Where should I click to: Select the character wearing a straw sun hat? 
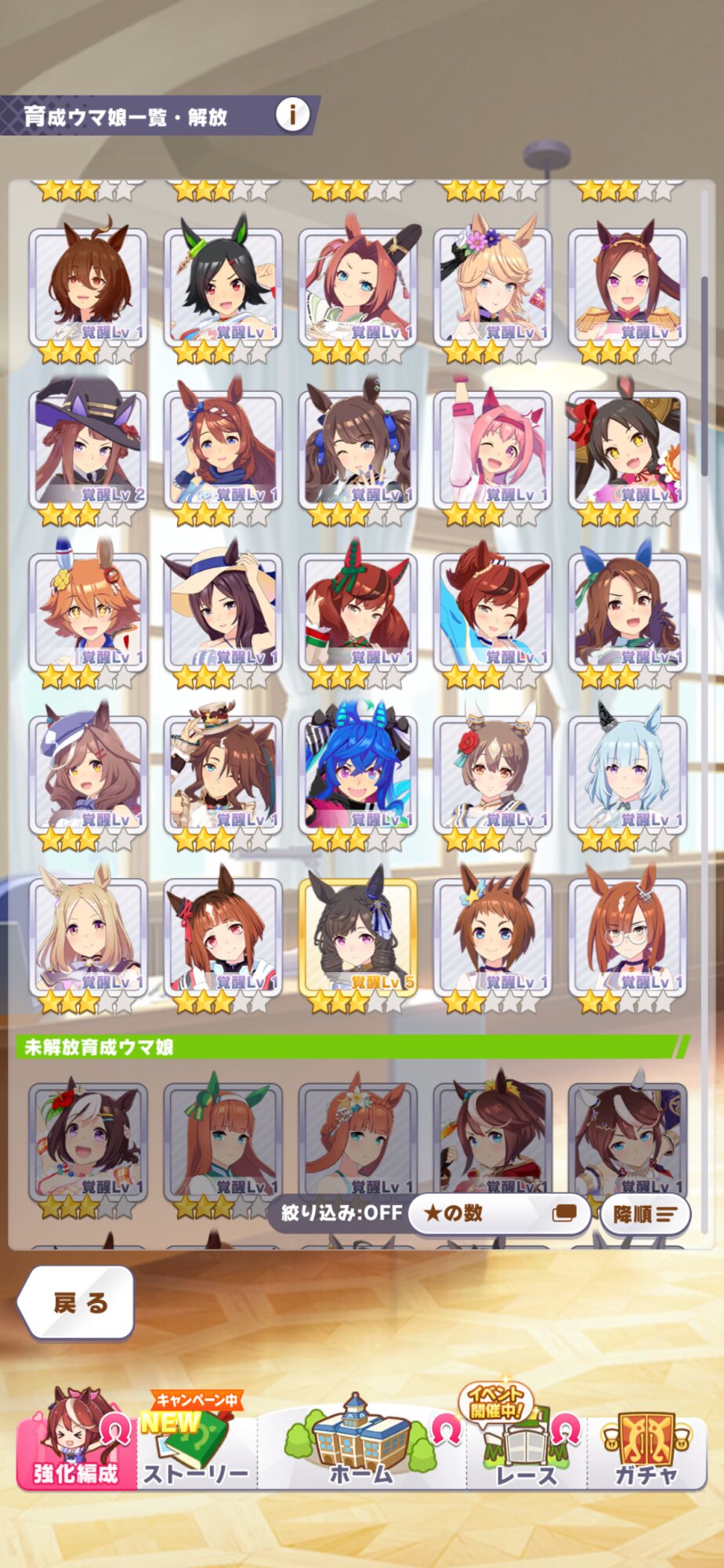(223, 612)
